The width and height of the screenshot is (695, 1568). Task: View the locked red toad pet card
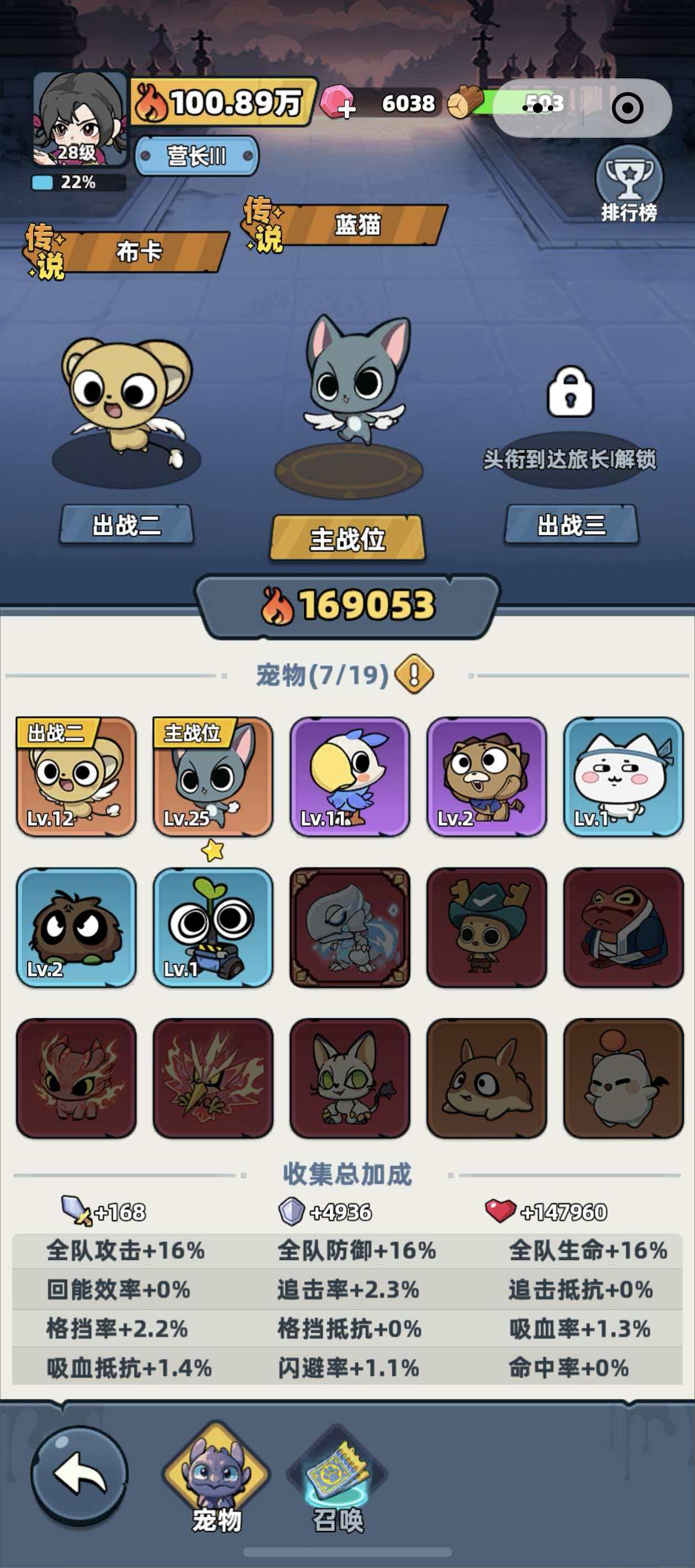point(623,927)
